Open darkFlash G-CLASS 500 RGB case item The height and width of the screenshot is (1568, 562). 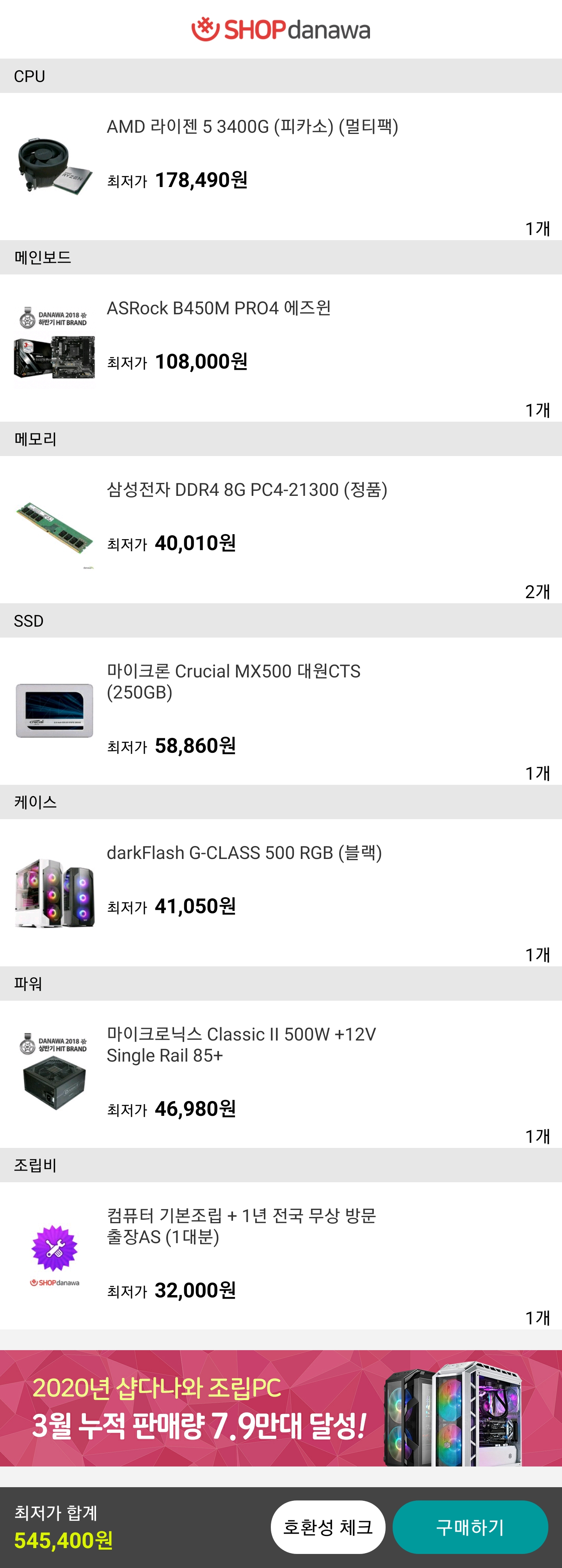244,853
